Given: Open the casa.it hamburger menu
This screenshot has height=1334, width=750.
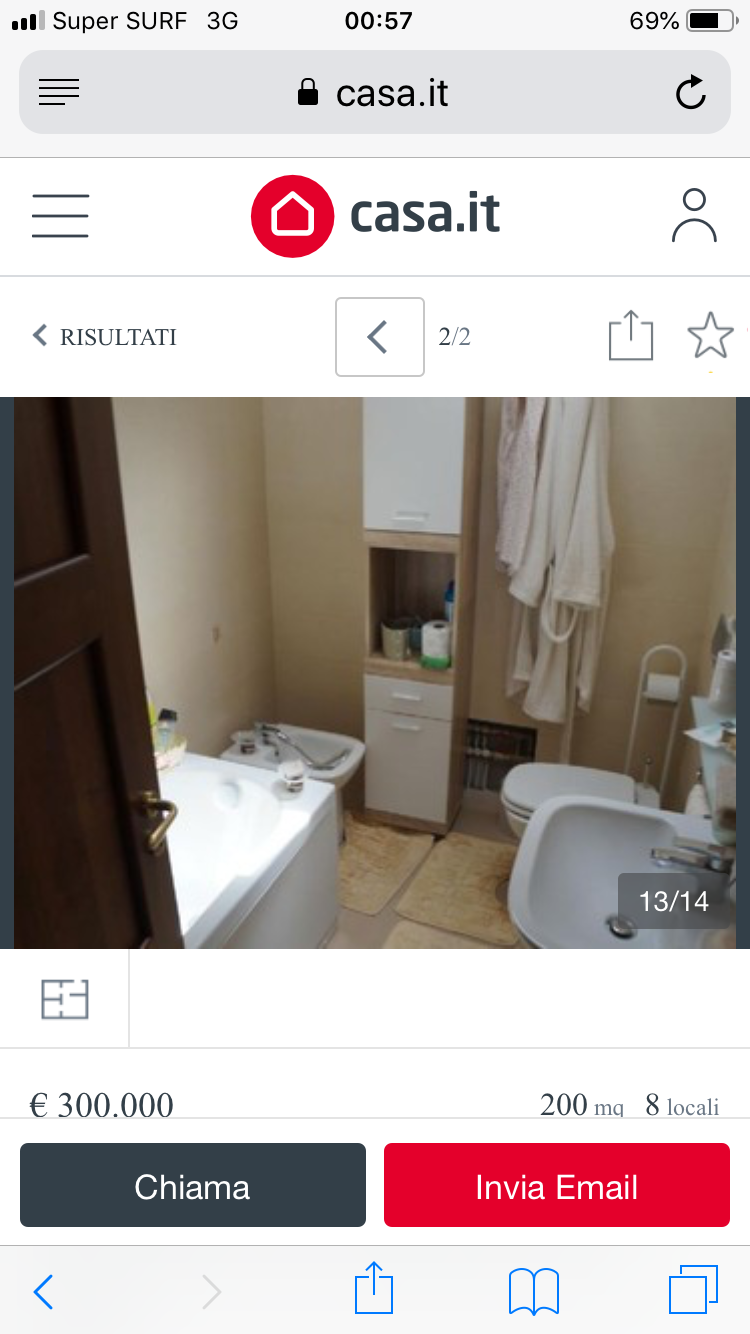Looking at the screenshot, I should [x=60, y=215].
